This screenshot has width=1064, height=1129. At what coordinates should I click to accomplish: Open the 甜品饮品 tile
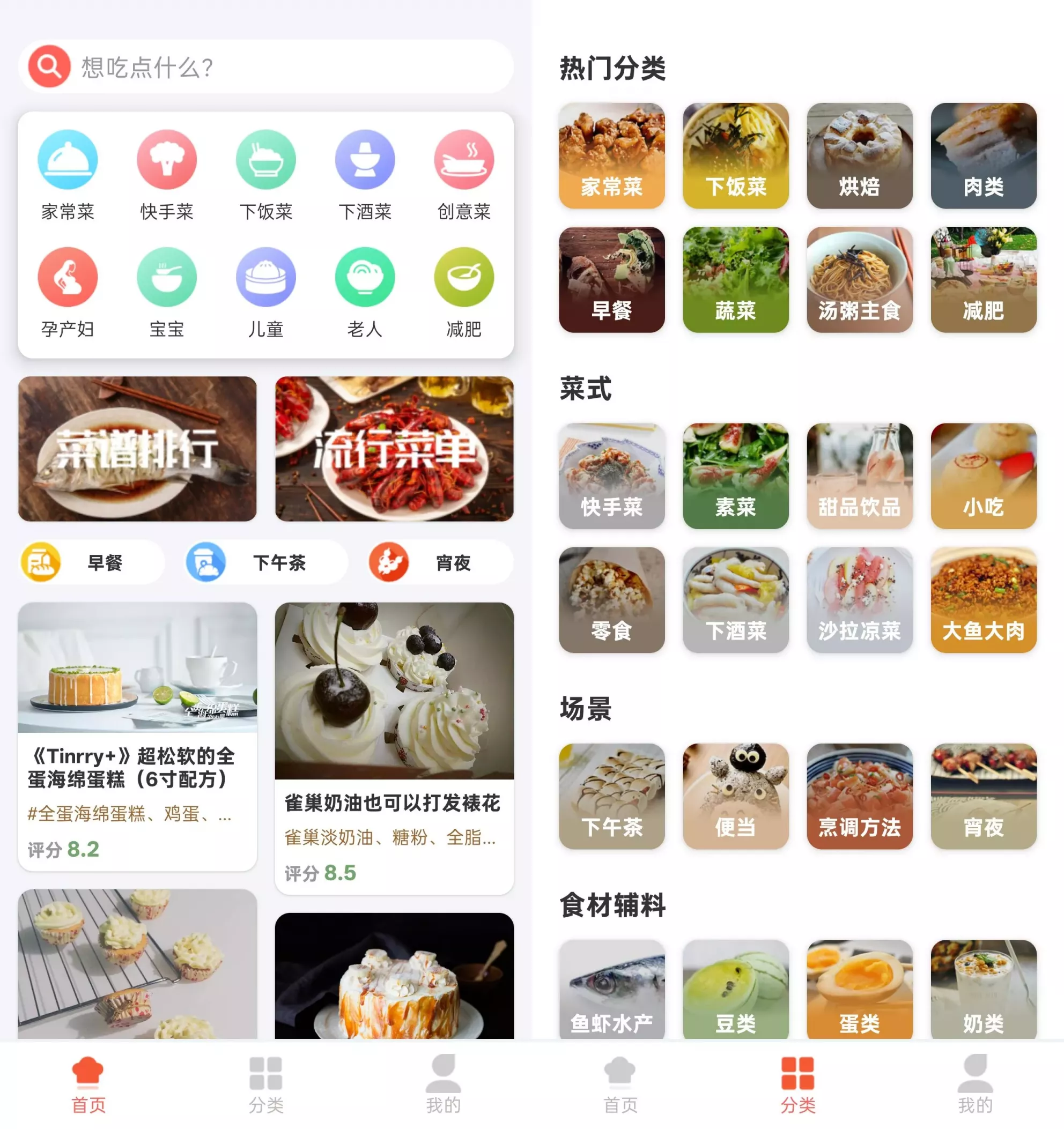tap(859, 476)
